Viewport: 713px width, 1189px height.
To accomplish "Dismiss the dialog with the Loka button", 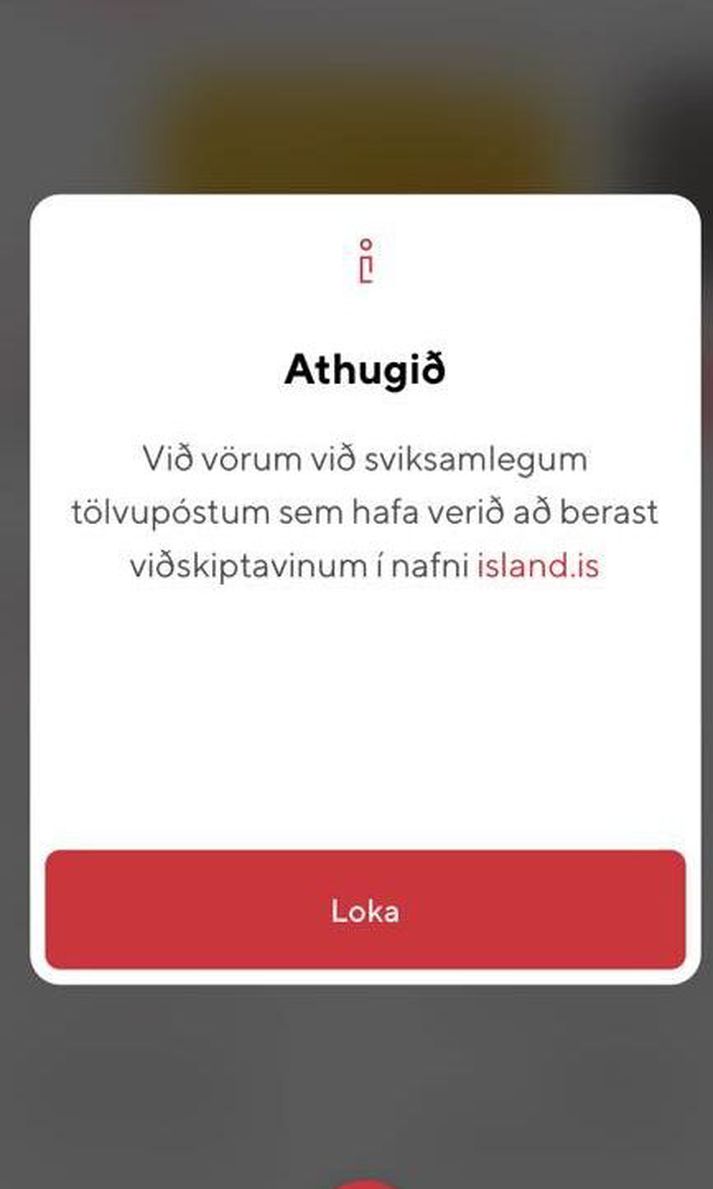I will coord(365,910).
